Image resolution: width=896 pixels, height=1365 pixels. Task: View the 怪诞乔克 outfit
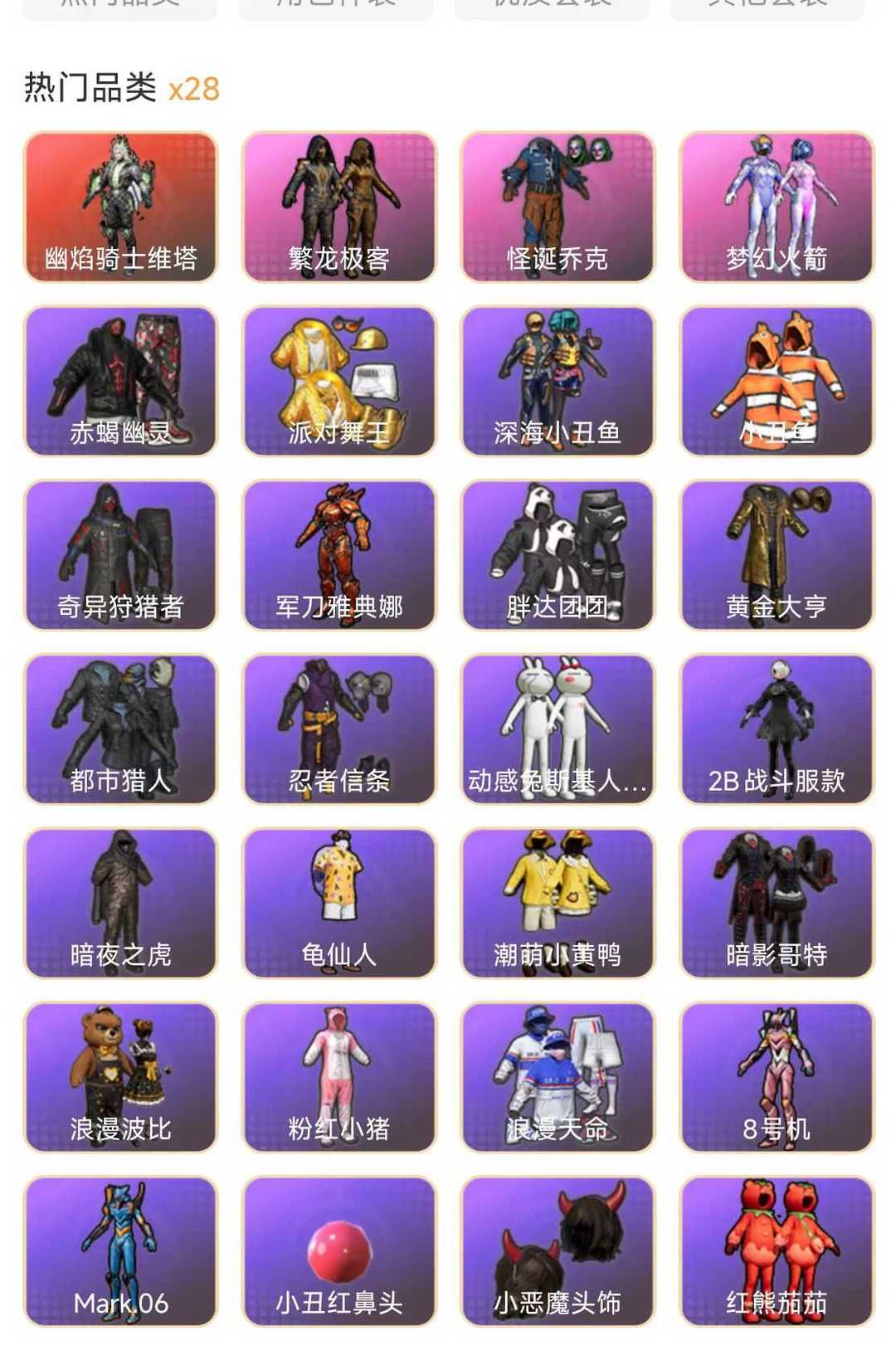point(558,207)
